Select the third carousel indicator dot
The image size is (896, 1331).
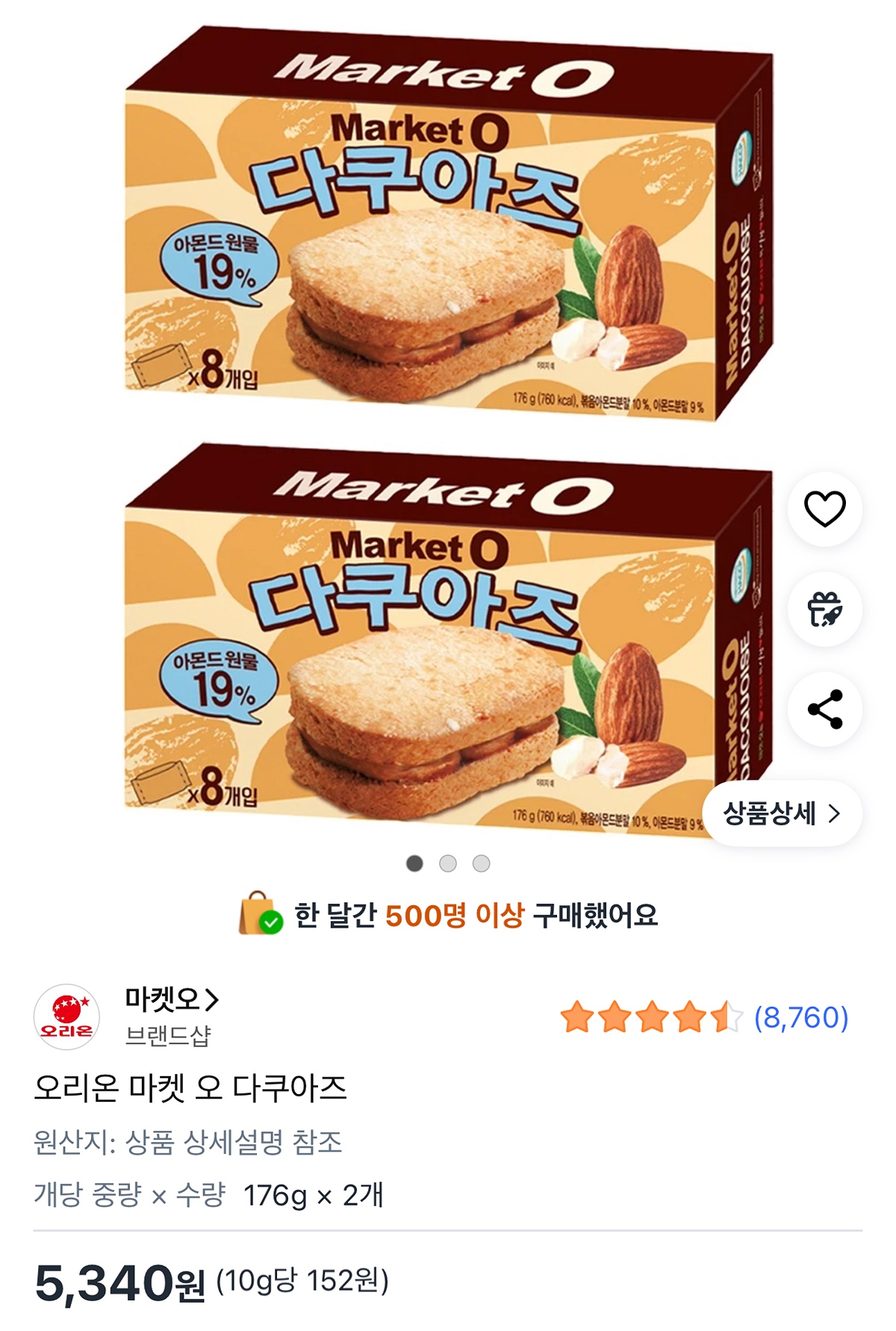(480, 862)
